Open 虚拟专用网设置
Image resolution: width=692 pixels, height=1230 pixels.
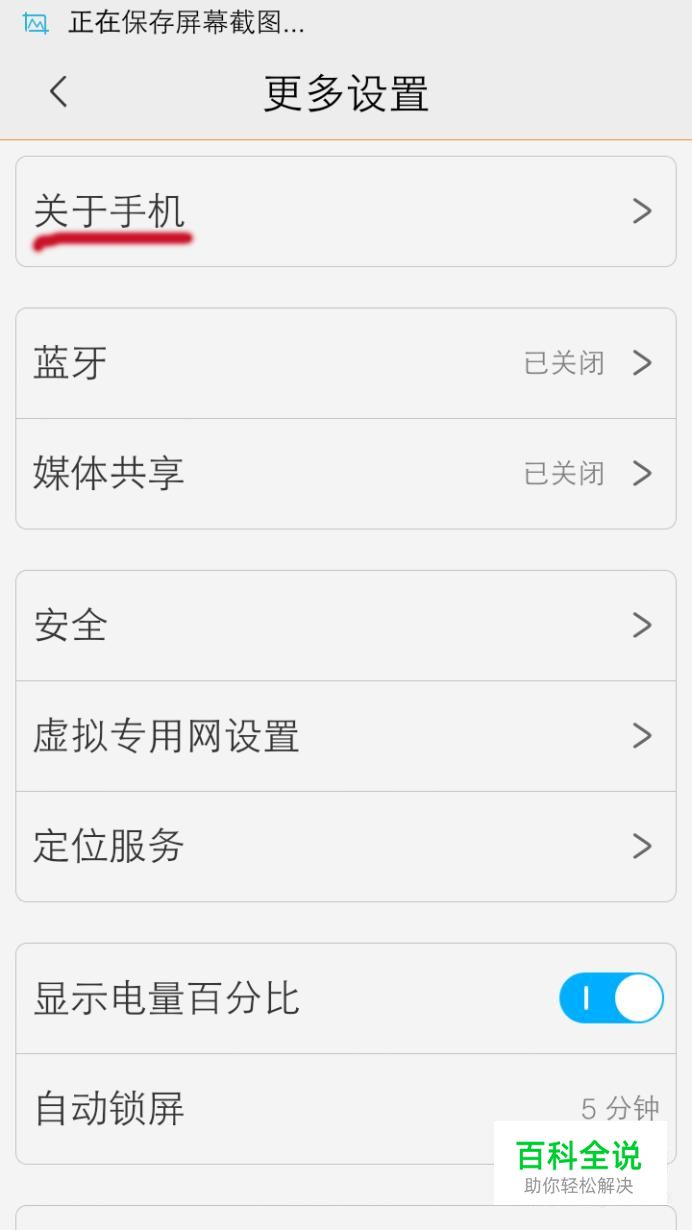(x=346, y=737)
